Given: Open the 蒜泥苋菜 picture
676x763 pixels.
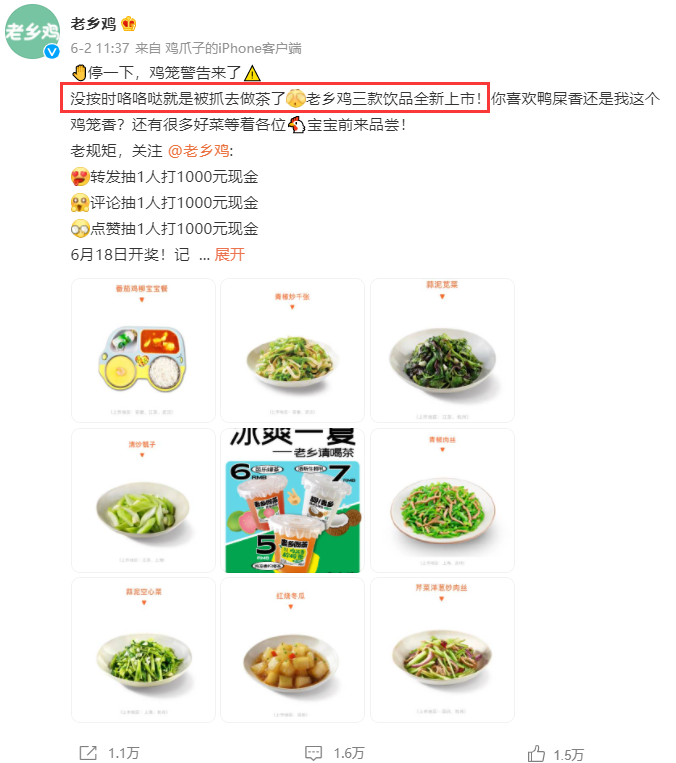Looking at the screenshot, I should (442, 350).
